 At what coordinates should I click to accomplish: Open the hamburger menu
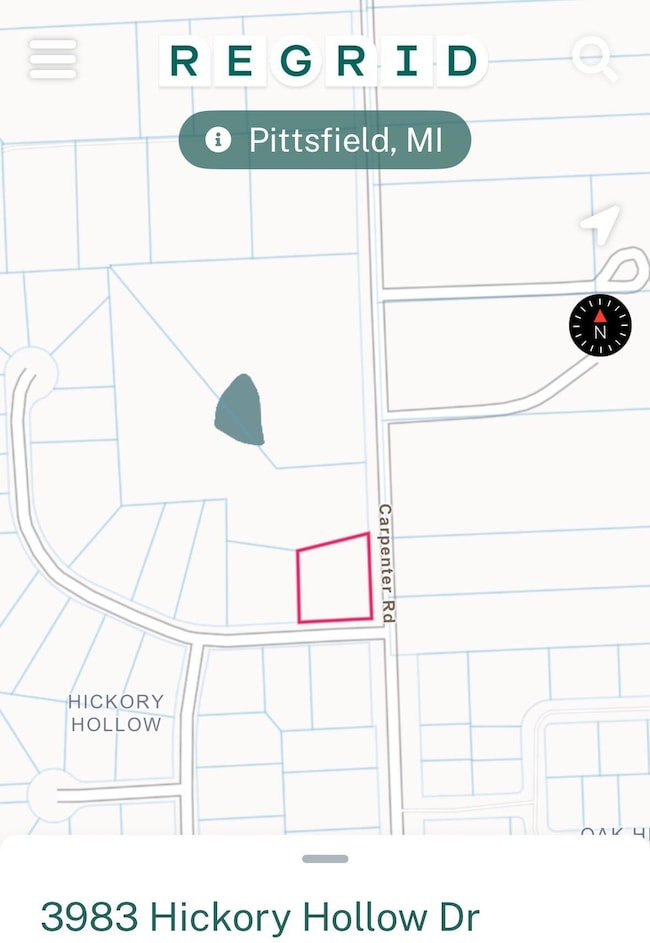coord(53,59)
